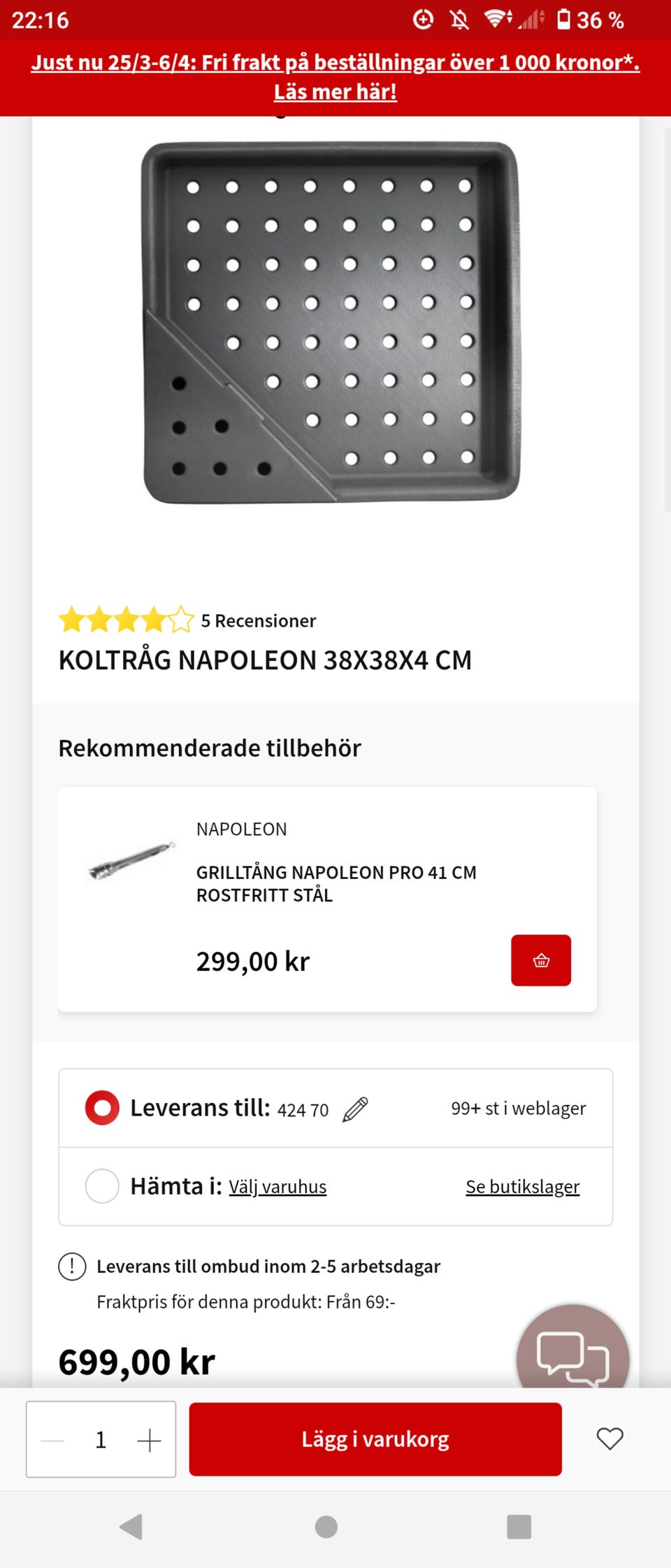Choose a store via Välj varuhus

coord(277,1187)
